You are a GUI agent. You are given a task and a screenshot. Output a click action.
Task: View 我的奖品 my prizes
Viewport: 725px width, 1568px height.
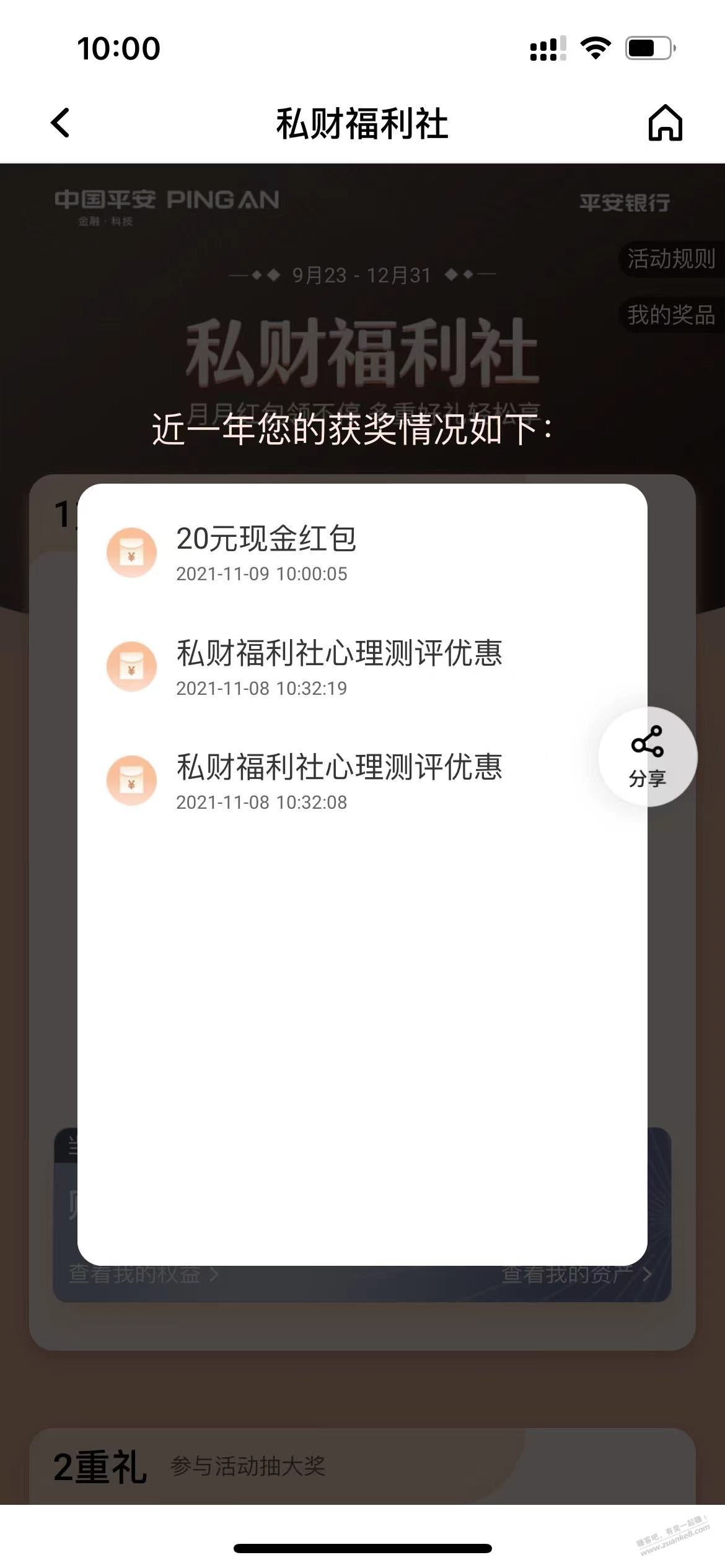671,315
